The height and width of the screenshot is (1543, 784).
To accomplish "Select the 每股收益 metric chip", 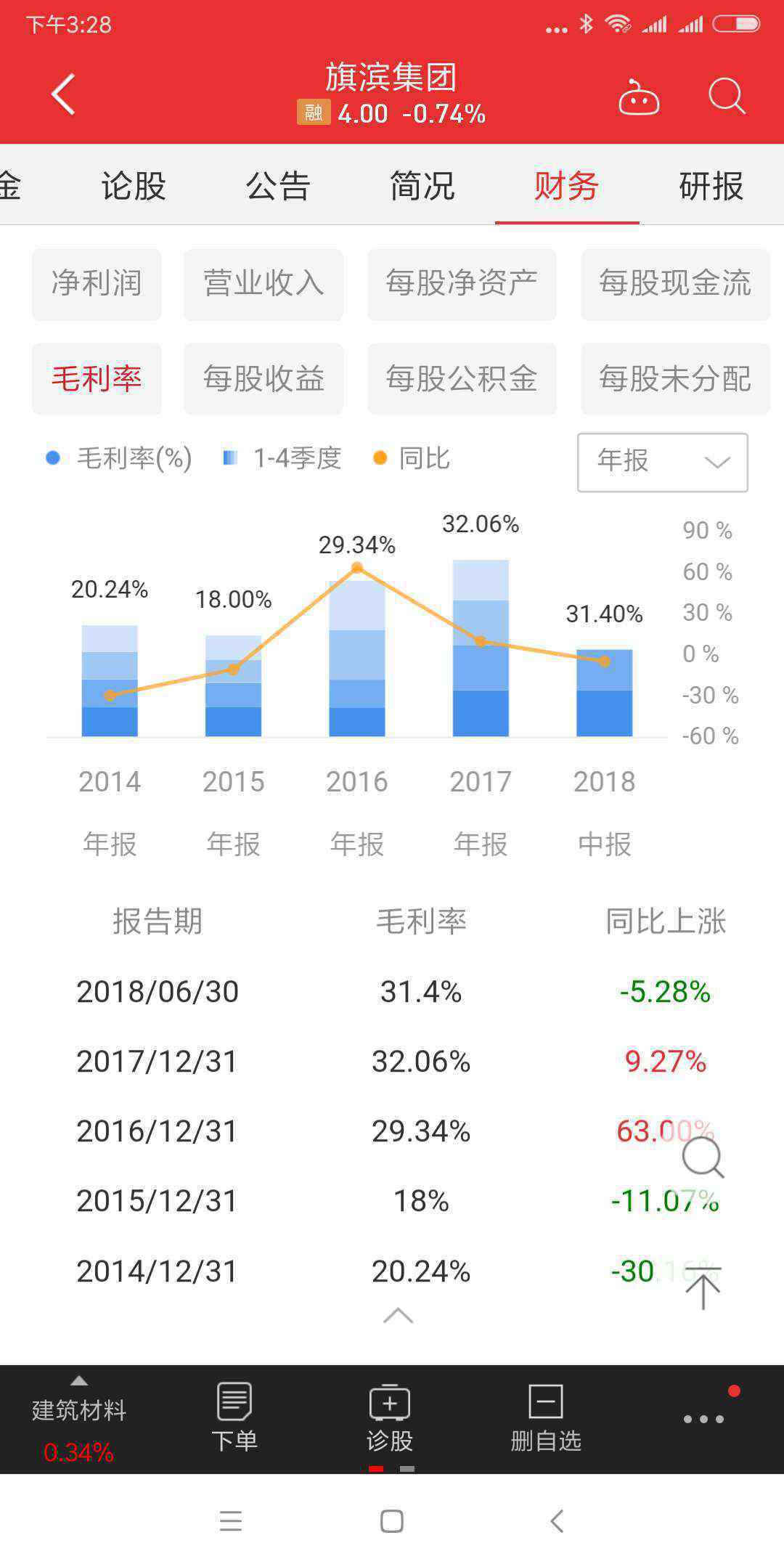I will point(264,379).
